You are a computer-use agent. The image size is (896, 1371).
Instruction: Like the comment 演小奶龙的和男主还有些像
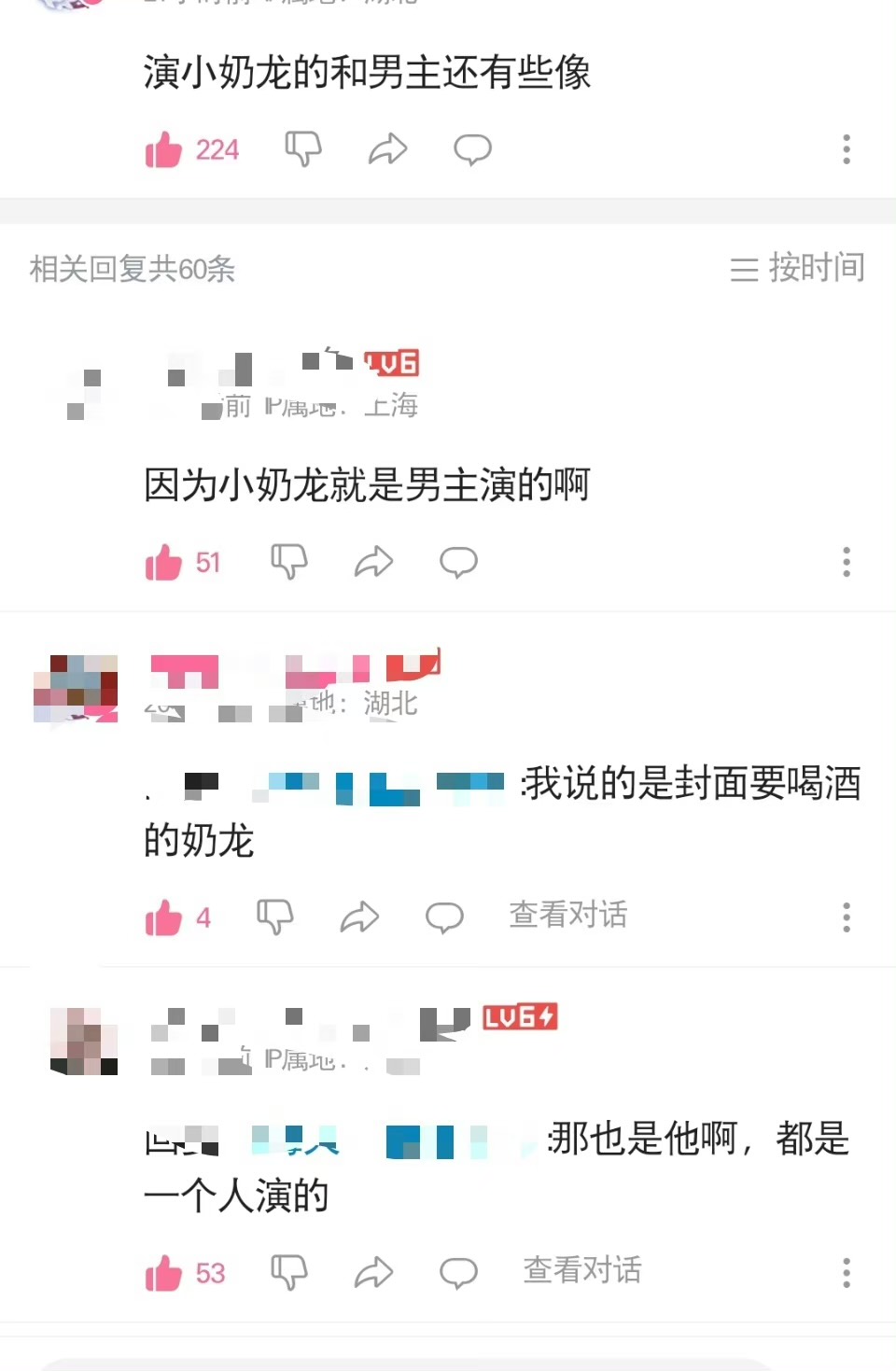click(164, 149)
